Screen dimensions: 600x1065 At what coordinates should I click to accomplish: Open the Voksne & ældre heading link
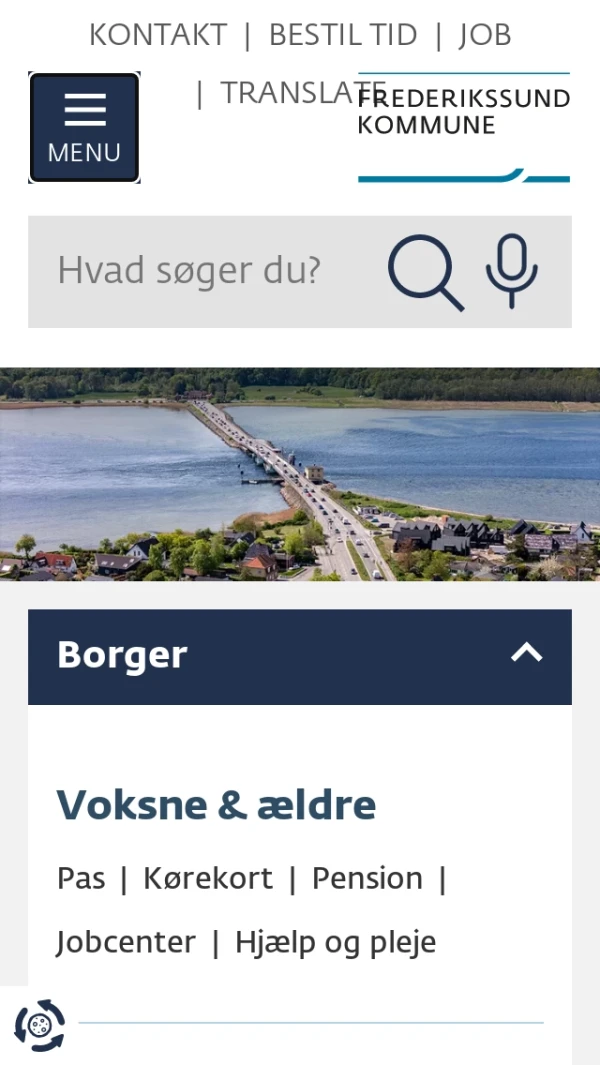pyautogui.click(x=216, y=805)
